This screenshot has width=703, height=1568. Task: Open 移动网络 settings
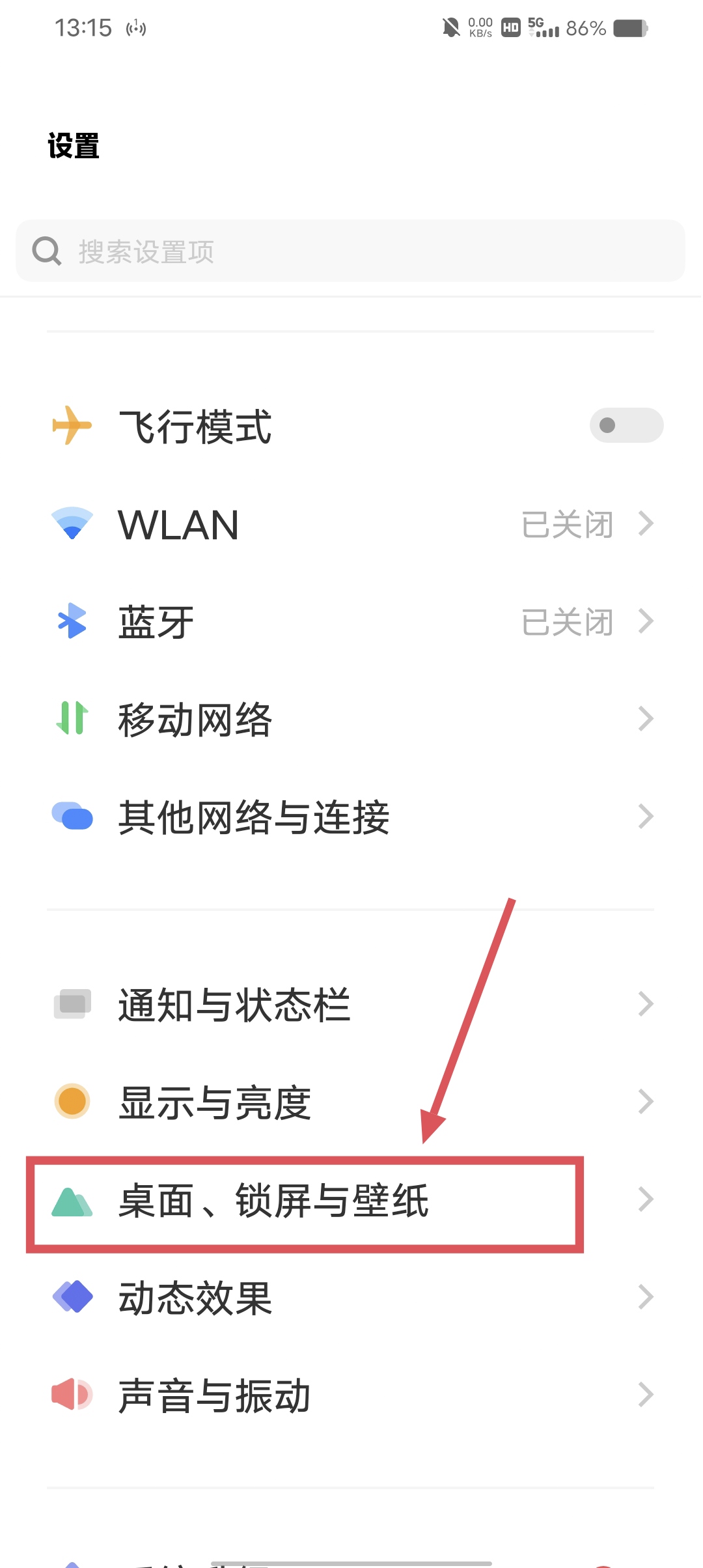coord(350,720)
